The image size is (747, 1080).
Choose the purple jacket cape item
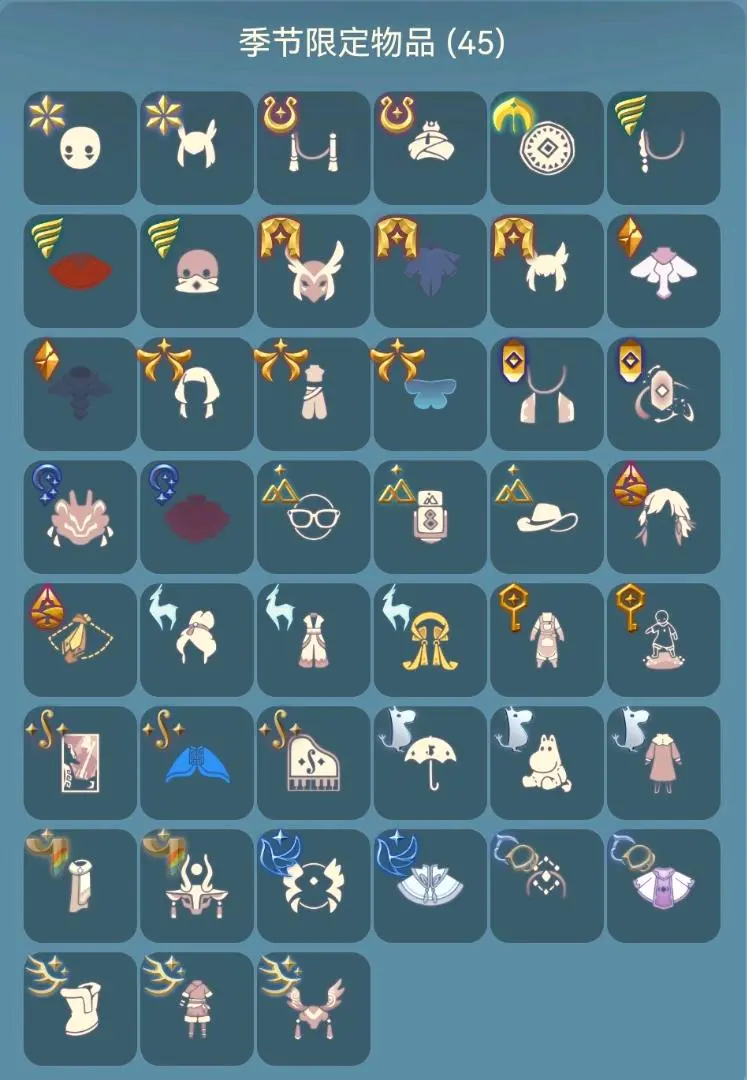click(664, 886)
